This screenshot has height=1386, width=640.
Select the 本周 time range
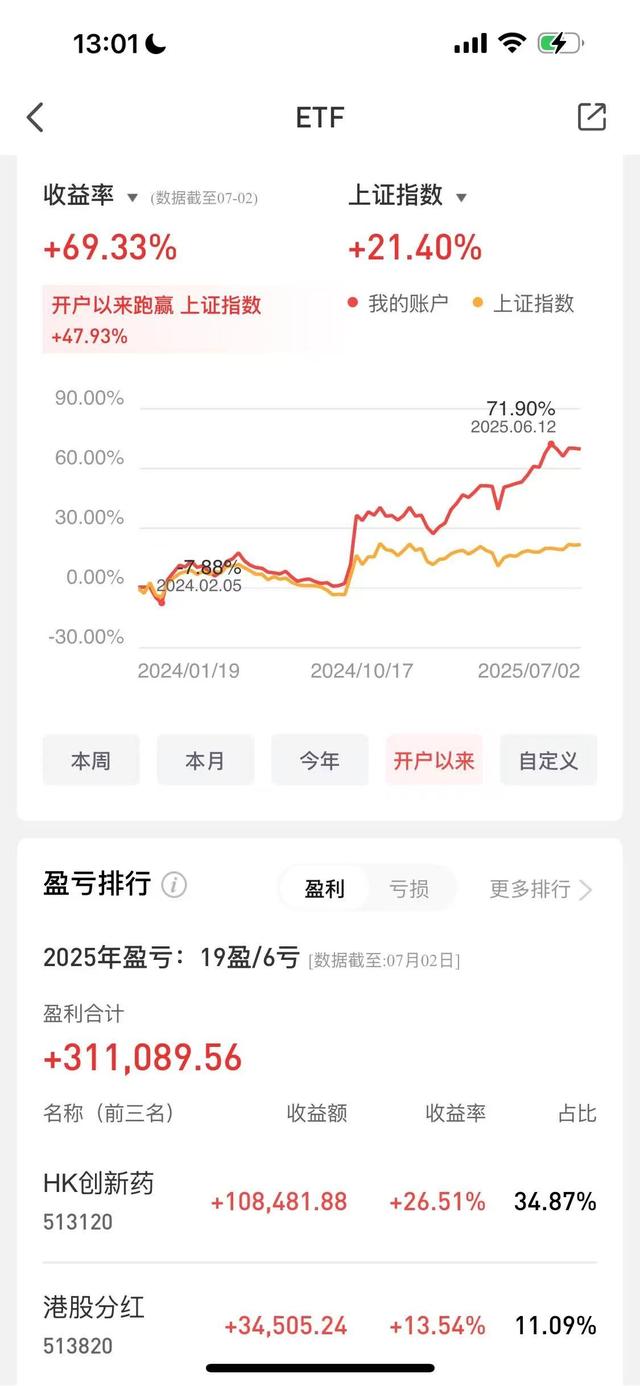click(91, 760)
